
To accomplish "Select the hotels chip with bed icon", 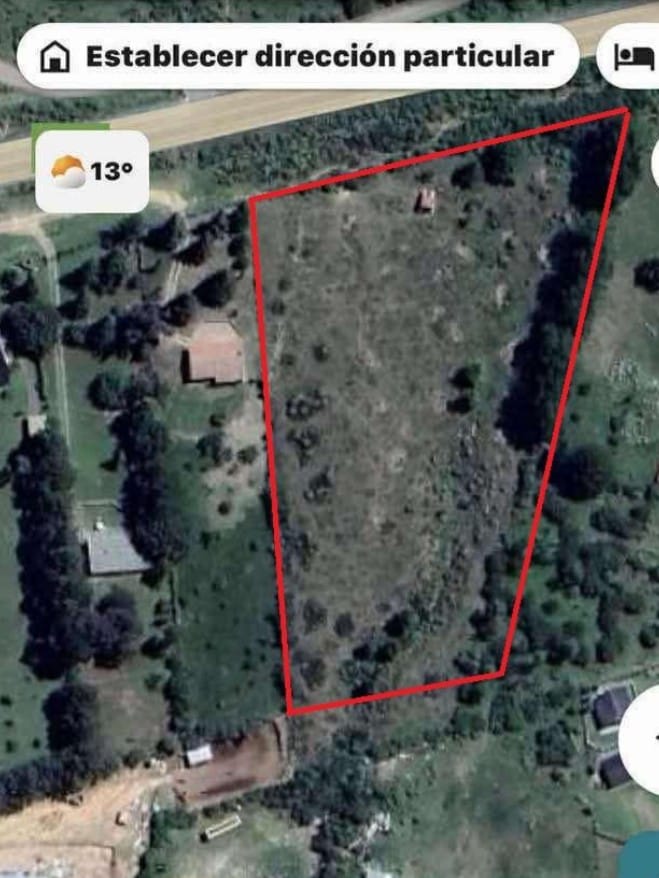I will click(632, 56).
